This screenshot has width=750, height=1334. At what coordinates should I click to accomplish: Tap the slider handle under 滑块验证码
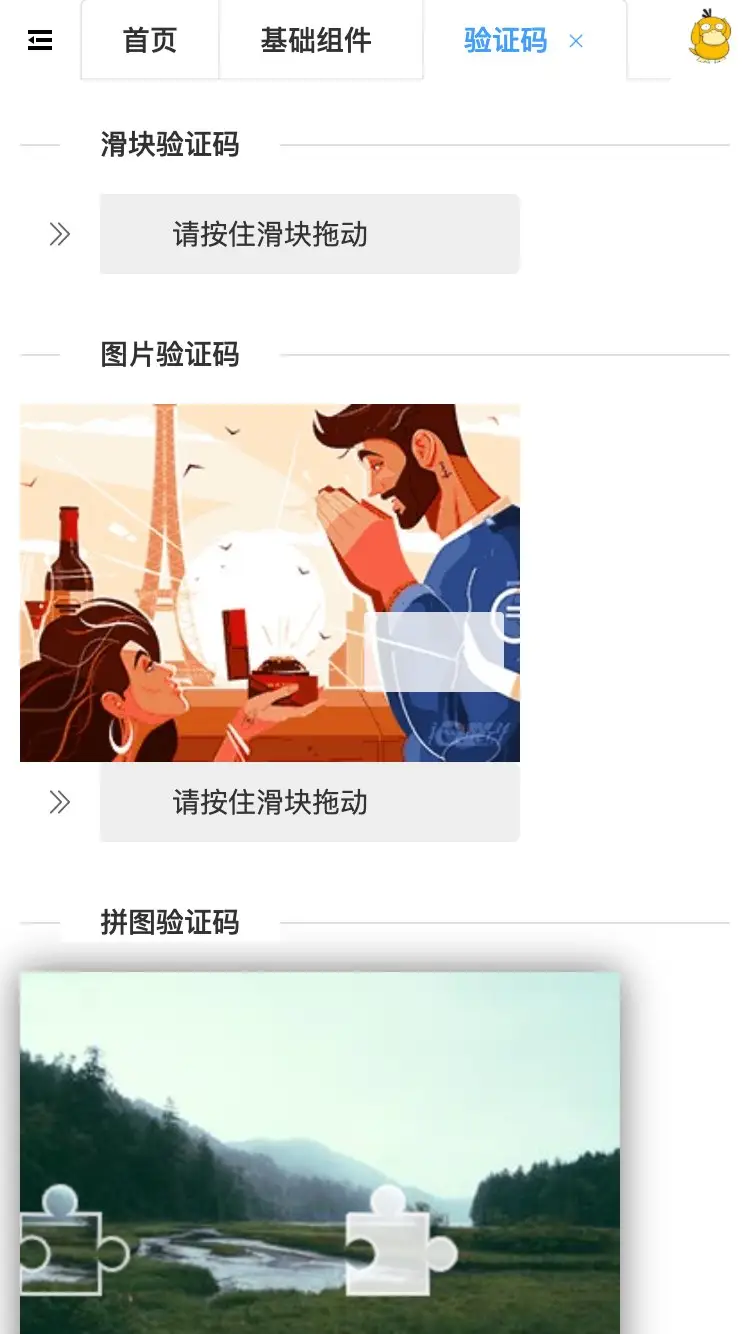[x=60, y=234]
